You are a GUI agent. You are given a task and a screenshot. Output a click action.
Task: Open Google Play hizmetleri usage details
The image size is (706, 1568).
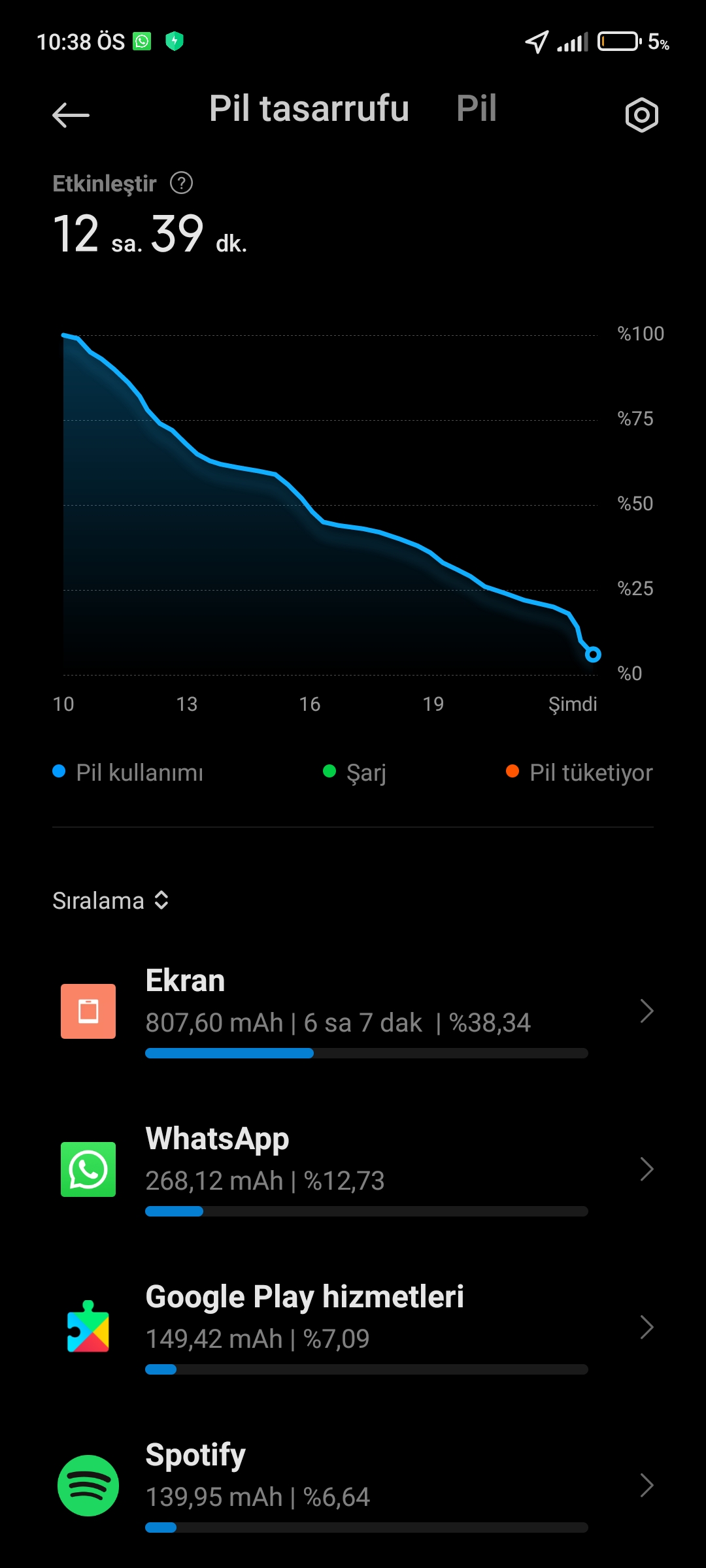coord(353,1328)
